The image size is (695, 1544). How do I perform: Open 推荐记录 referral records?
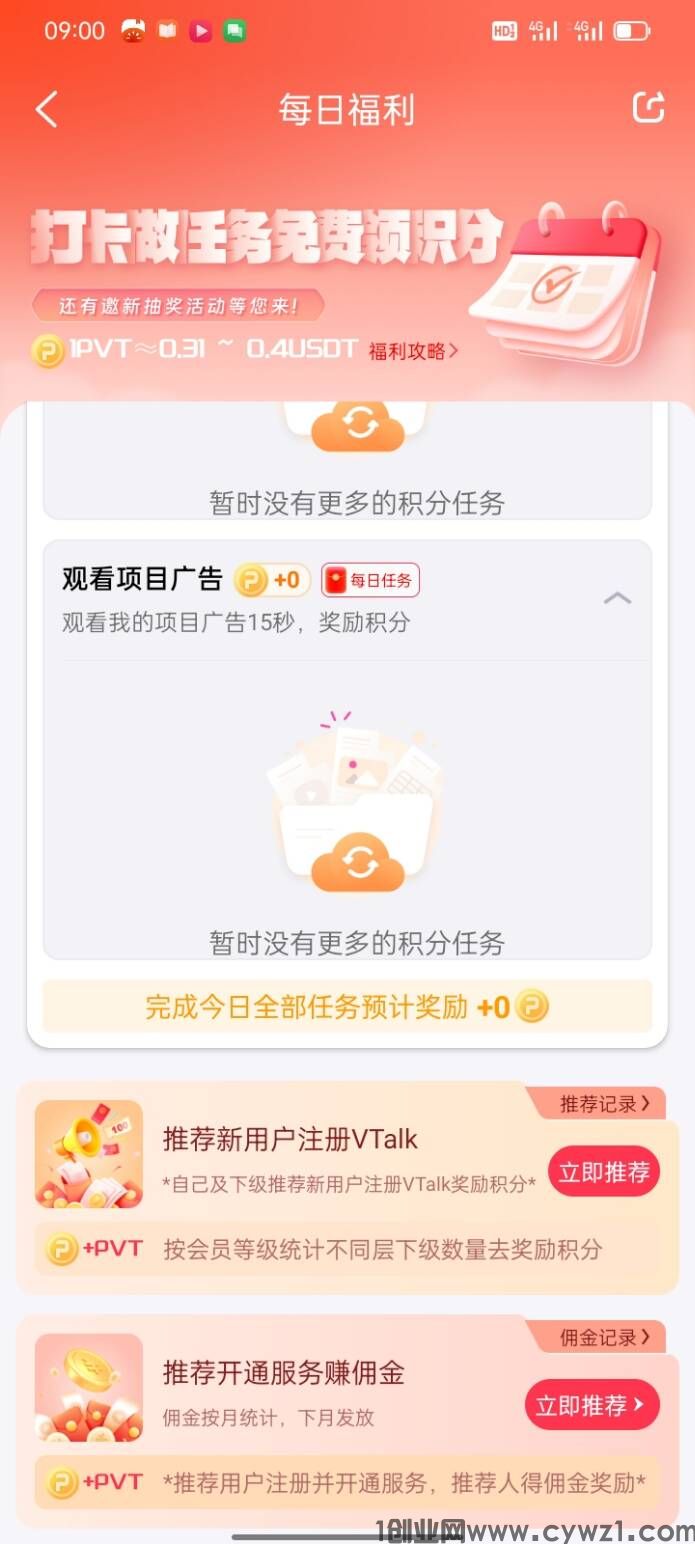tap(604, 1104)
